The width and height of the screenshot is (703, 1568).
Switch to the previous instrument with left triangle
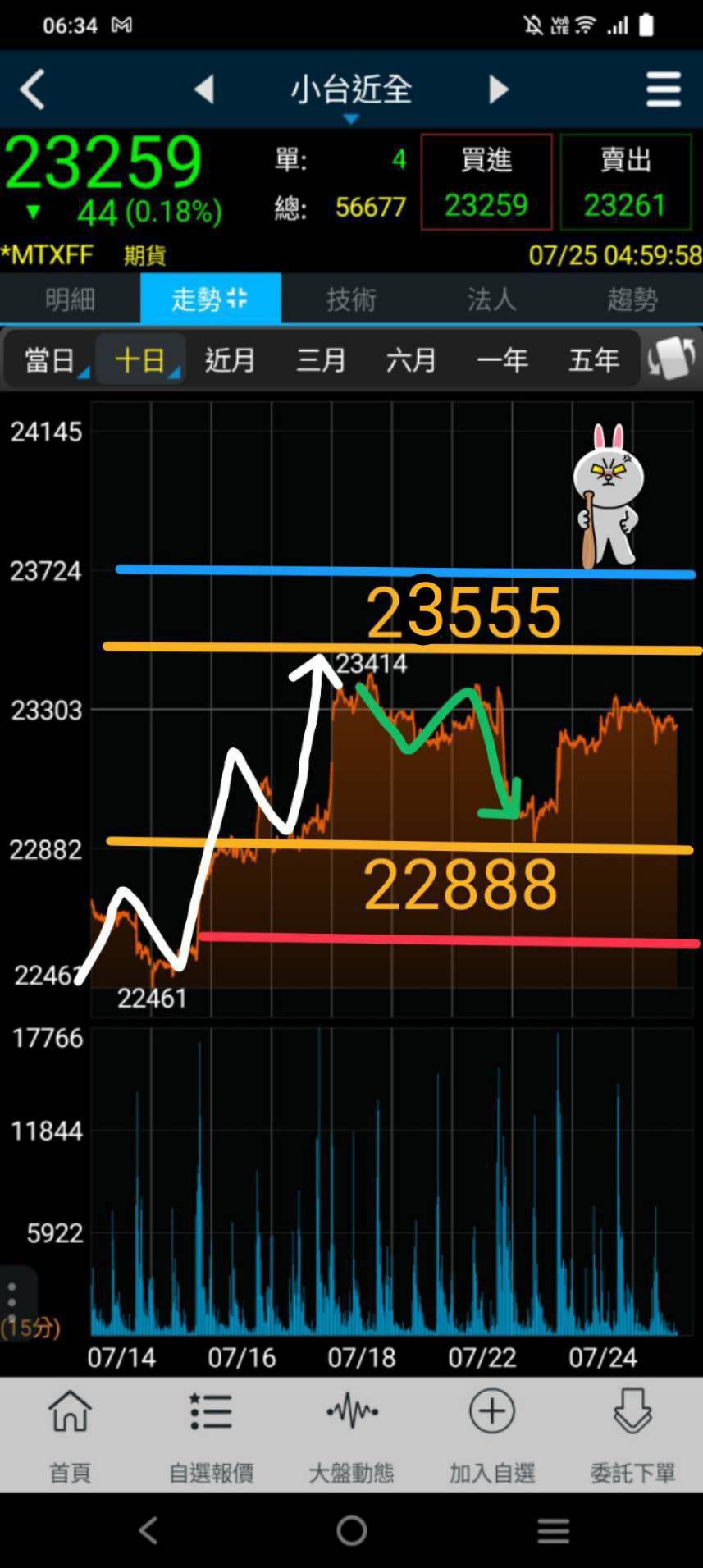tap(204, 89)
